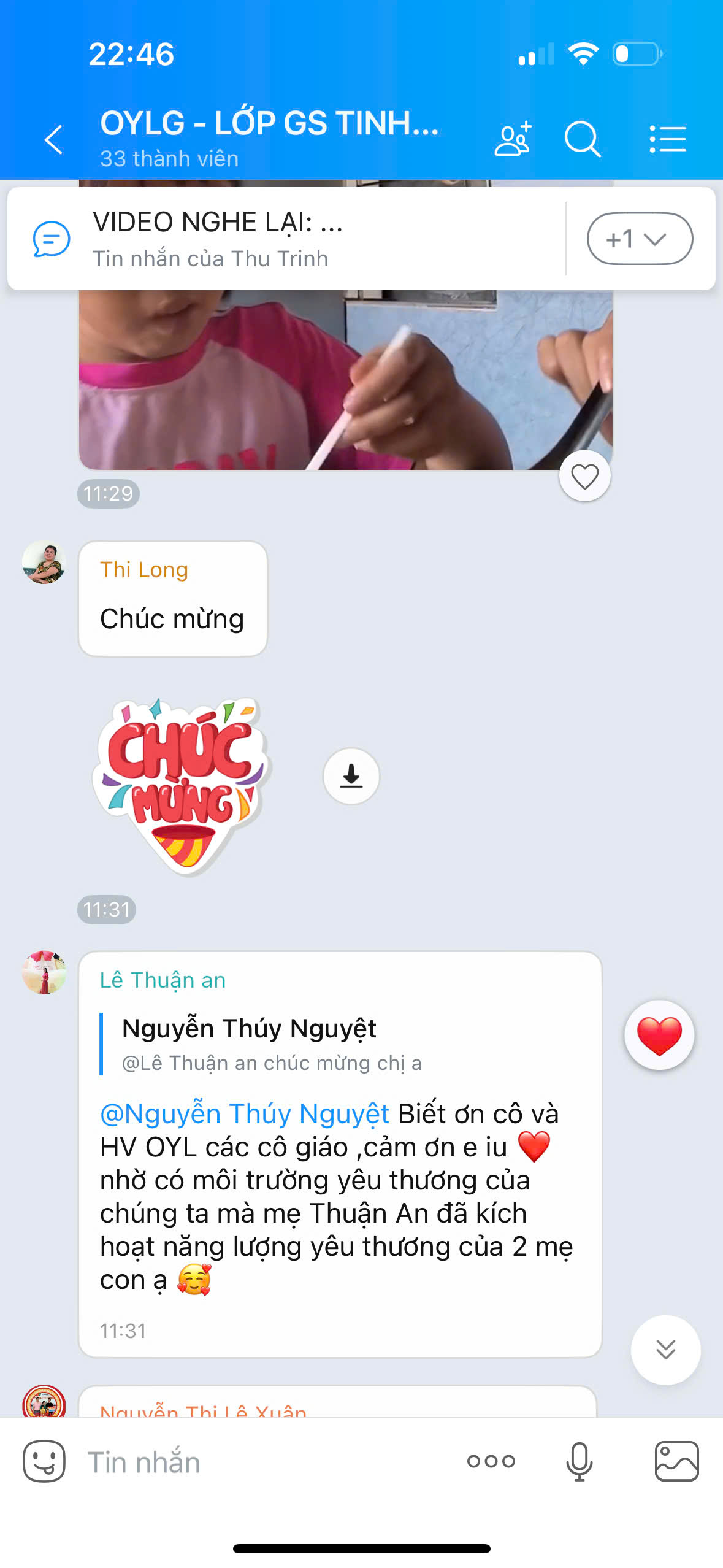
Task: Open Thi Long's profile avatar
Action: tap(44, 562)
